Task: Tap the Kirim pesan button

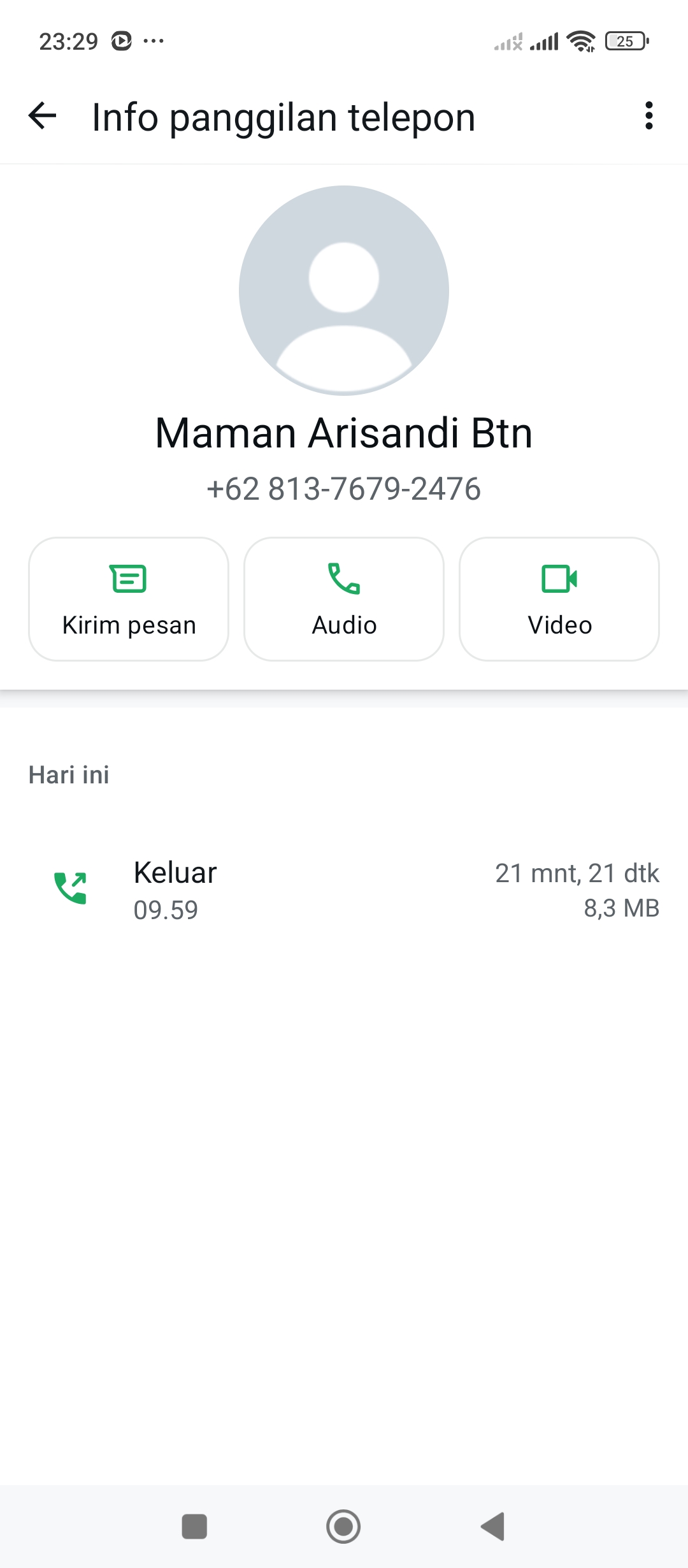Action: point(129,599)
